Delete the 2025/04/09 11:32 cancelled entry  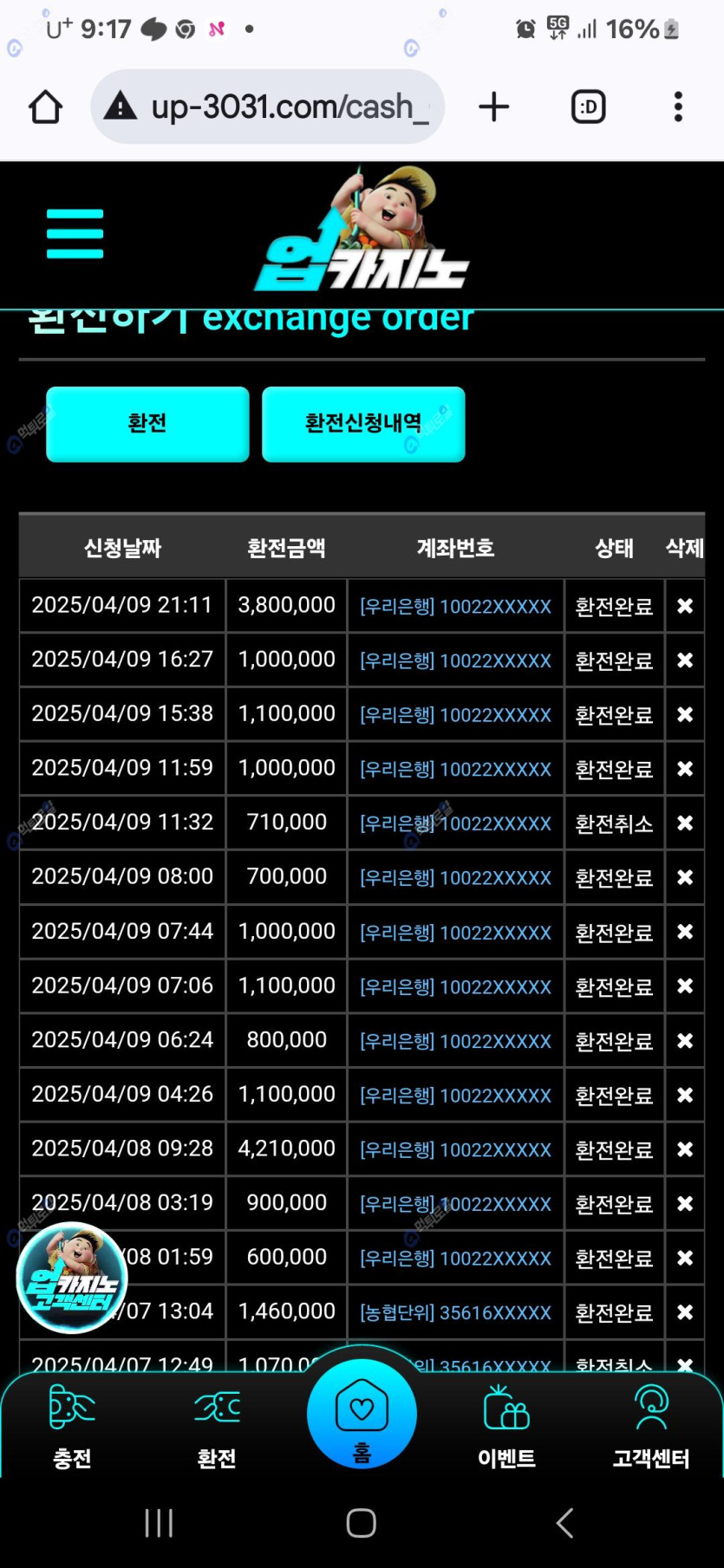click(x=685, y=823)
